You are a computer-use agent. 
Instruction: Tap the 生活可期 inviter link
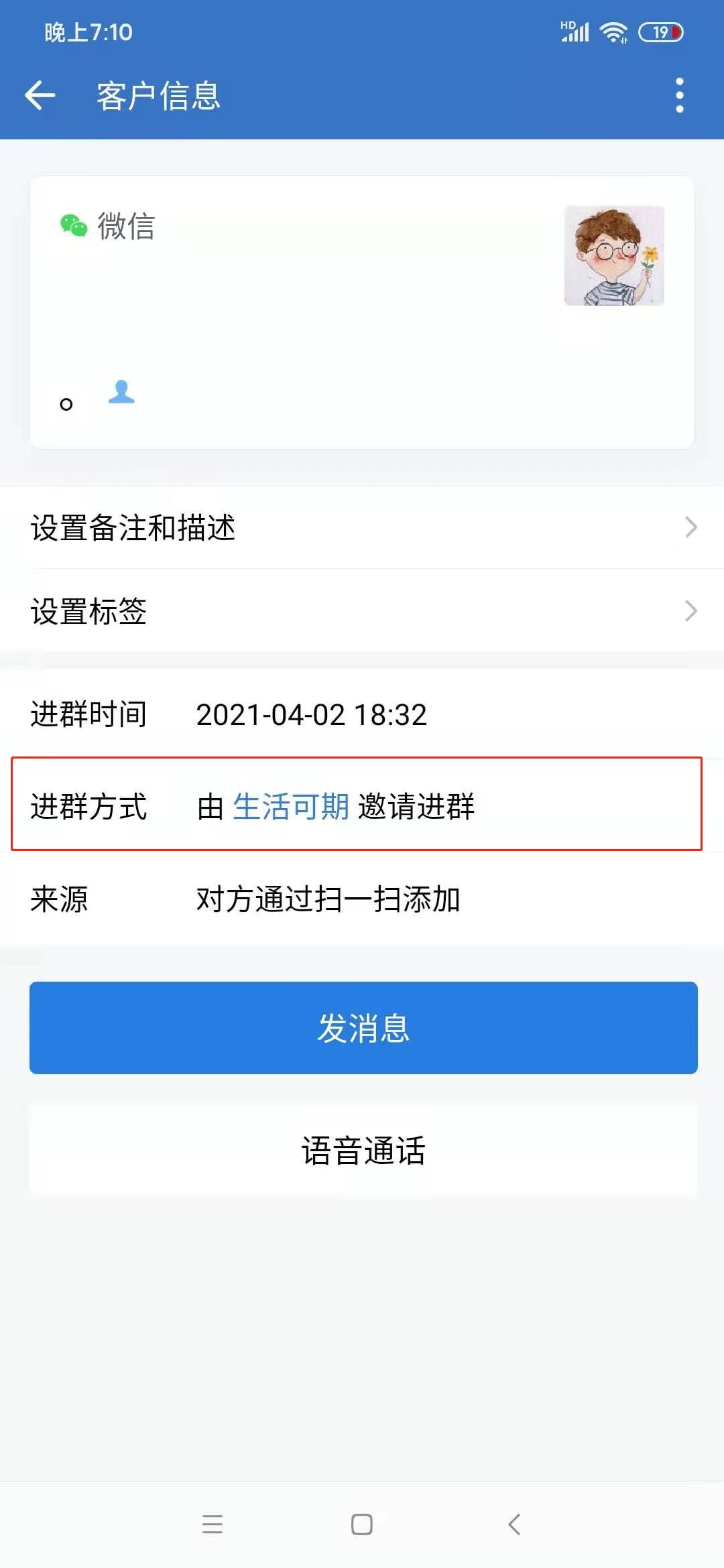[290, 806]
